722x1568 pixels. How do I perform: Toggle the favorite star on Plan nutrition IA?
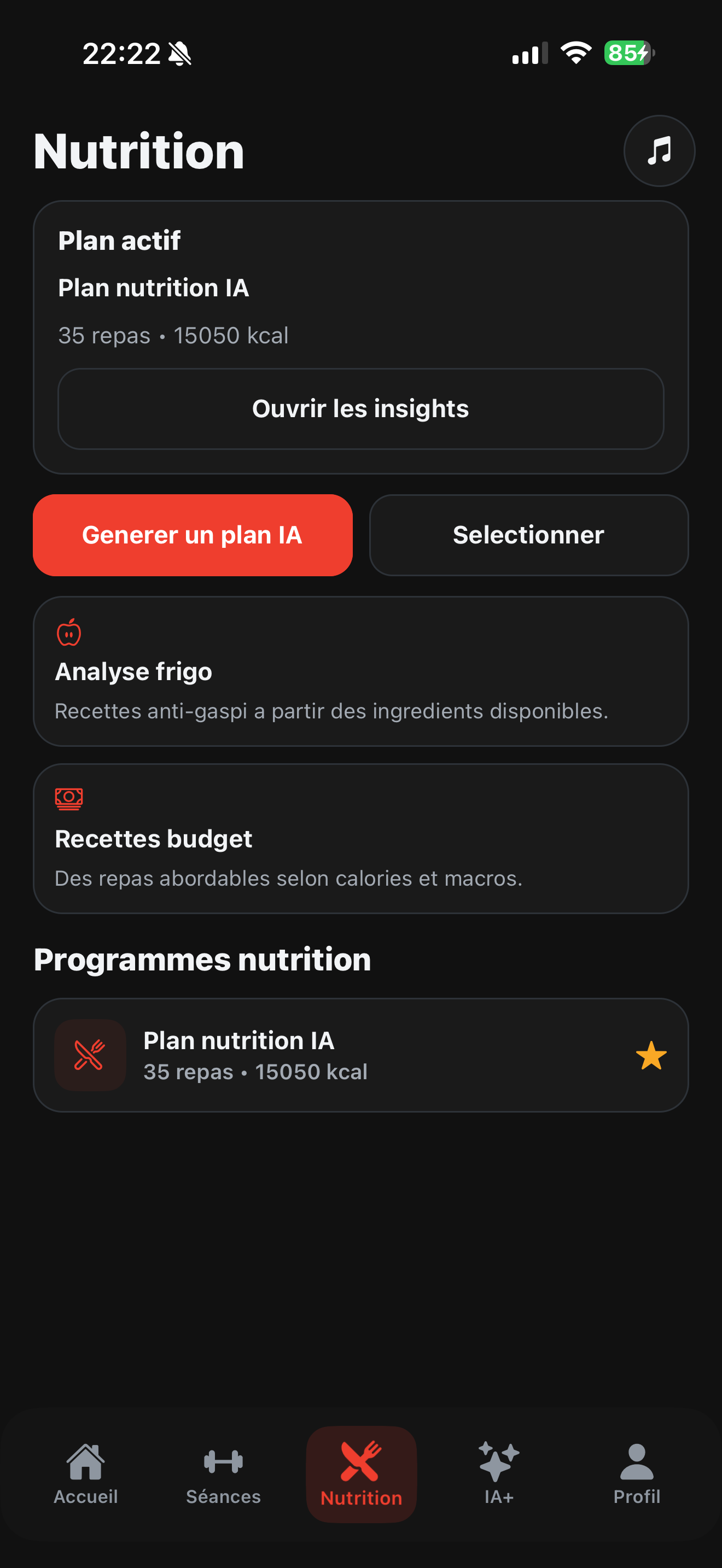click(x=651, y=1055)
